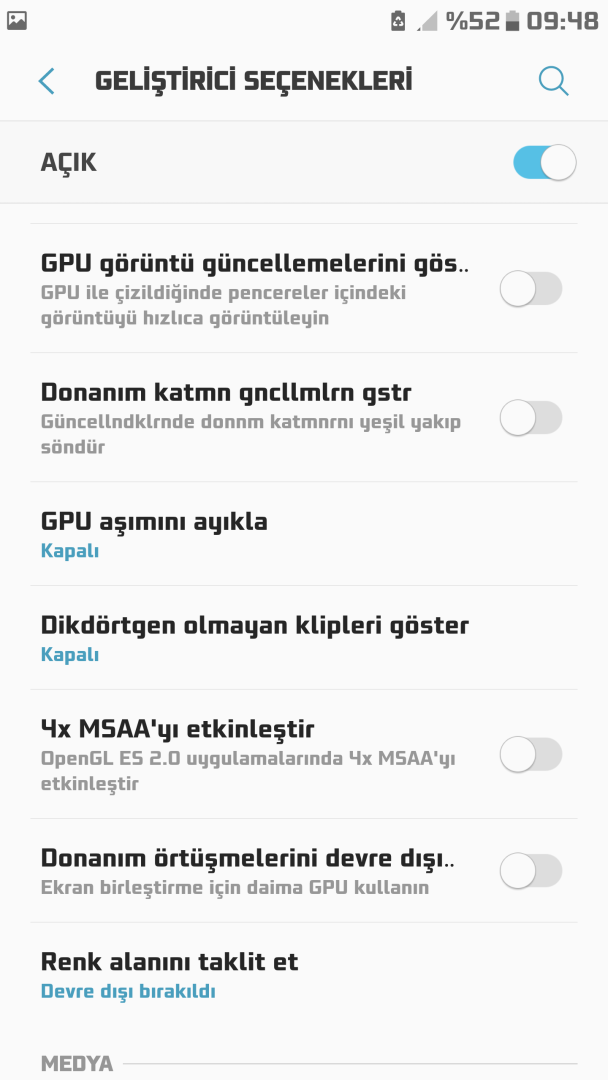Enable 4x MSAA'yı etkinleştir
The width and height of the screenshot is (608, 1080).
click(531, 754)
